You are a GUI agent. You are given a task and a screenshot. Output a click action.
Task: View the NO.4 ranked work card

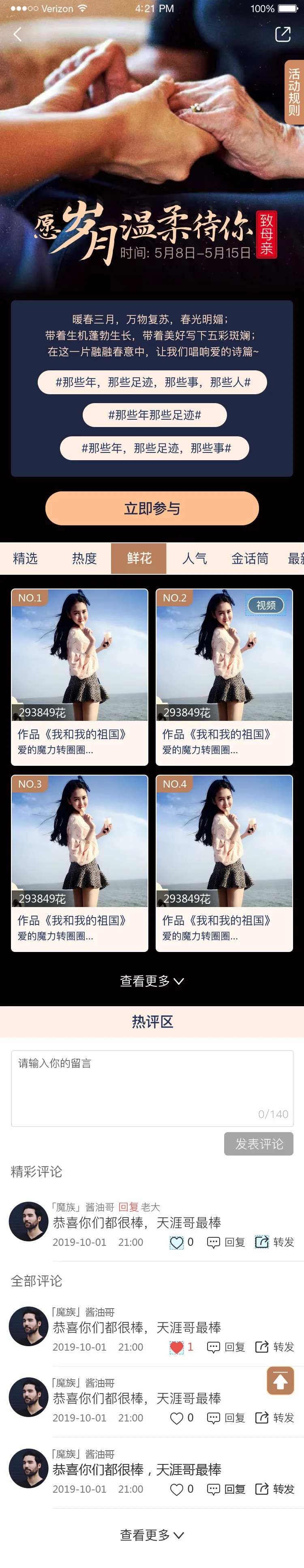coord(224,863)
